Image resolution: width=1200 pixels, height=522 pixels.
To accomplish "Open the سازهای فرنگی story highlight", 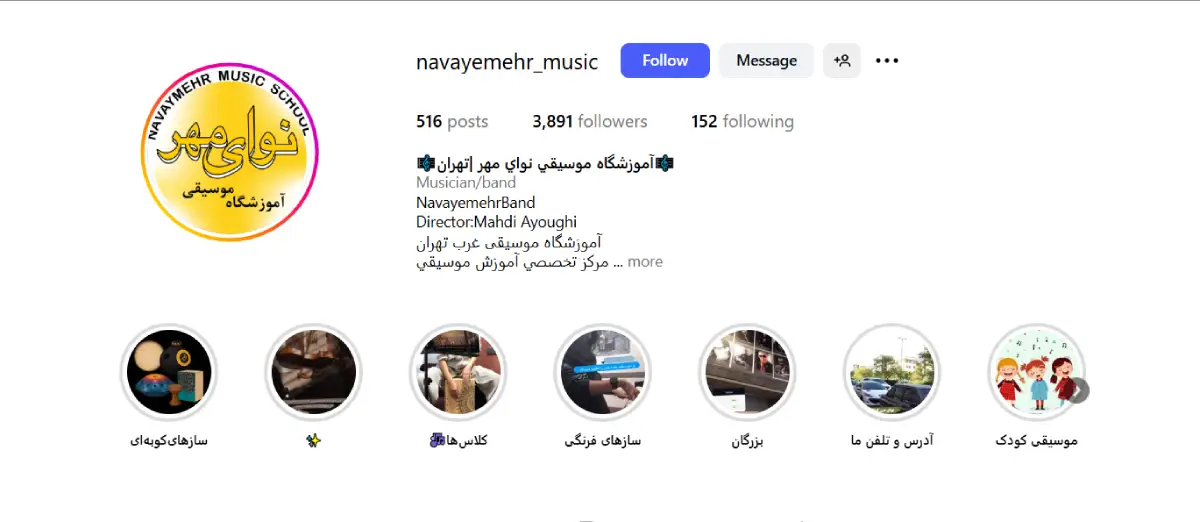I will (603, 372).
